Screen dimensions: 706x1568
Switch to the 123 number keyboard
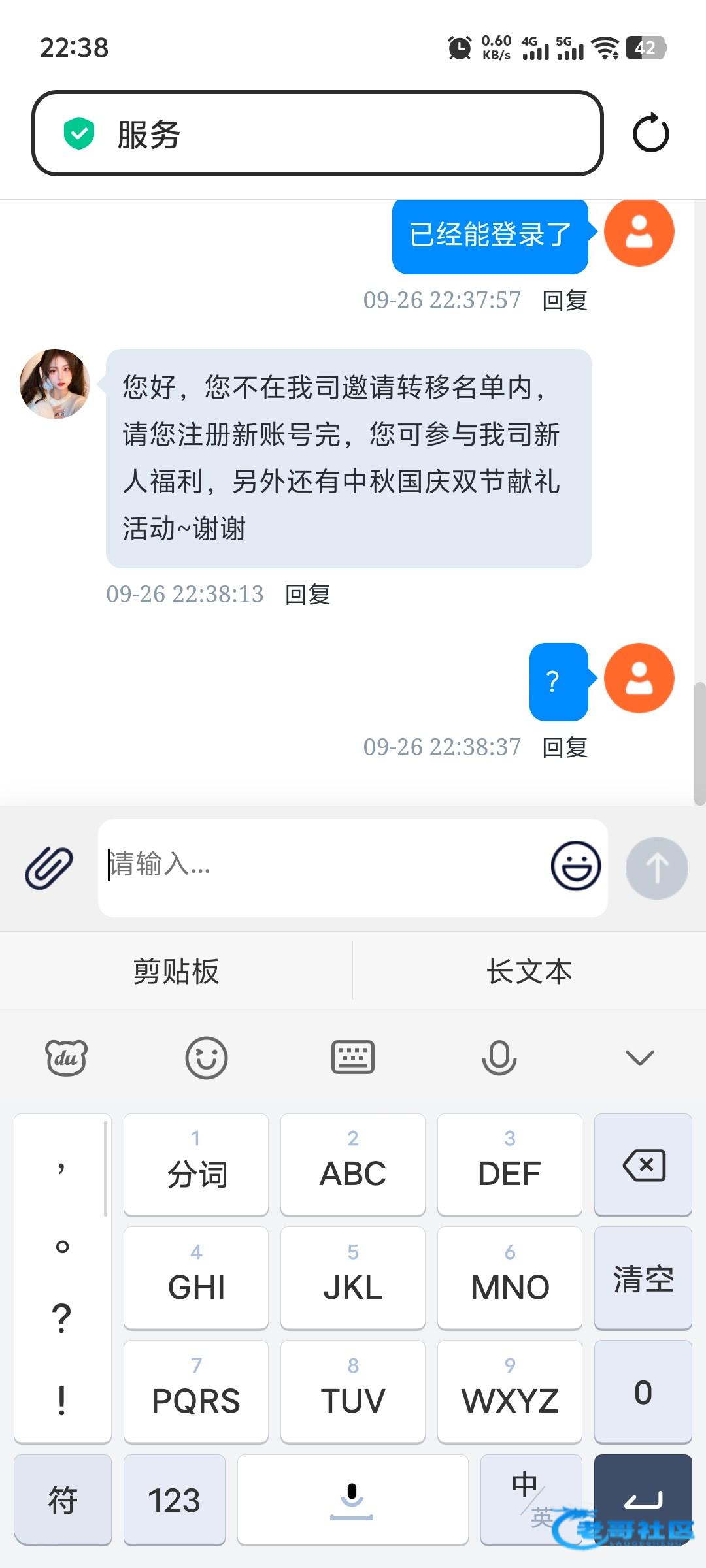174,1500
